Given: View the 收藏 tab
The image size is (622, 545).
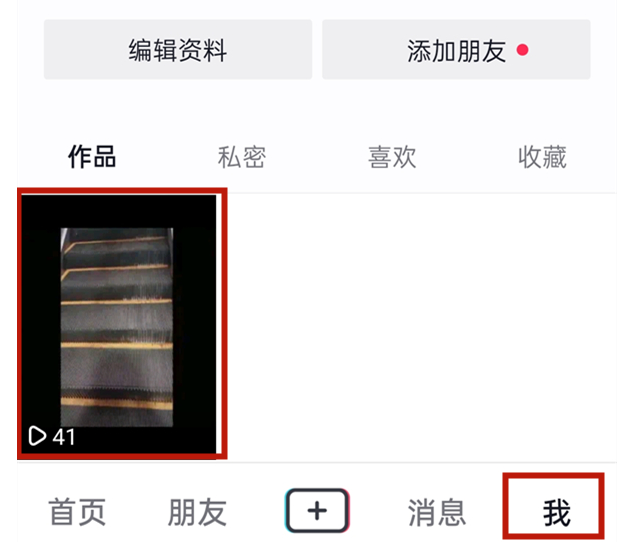Looking at the screenshot, I should pyautogui.click(x=542, y=157).
